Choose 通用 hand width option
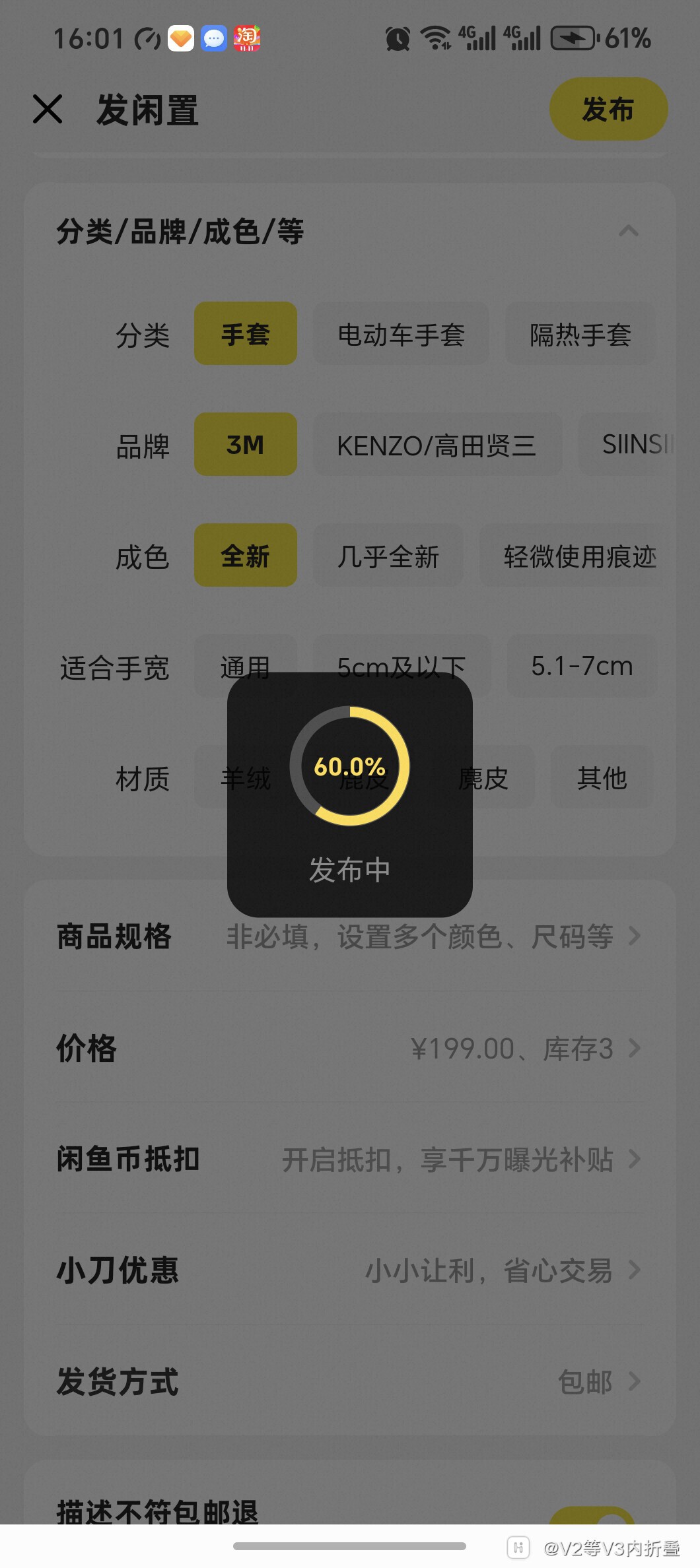This screenshot has height=1568, width=700. 244,667
